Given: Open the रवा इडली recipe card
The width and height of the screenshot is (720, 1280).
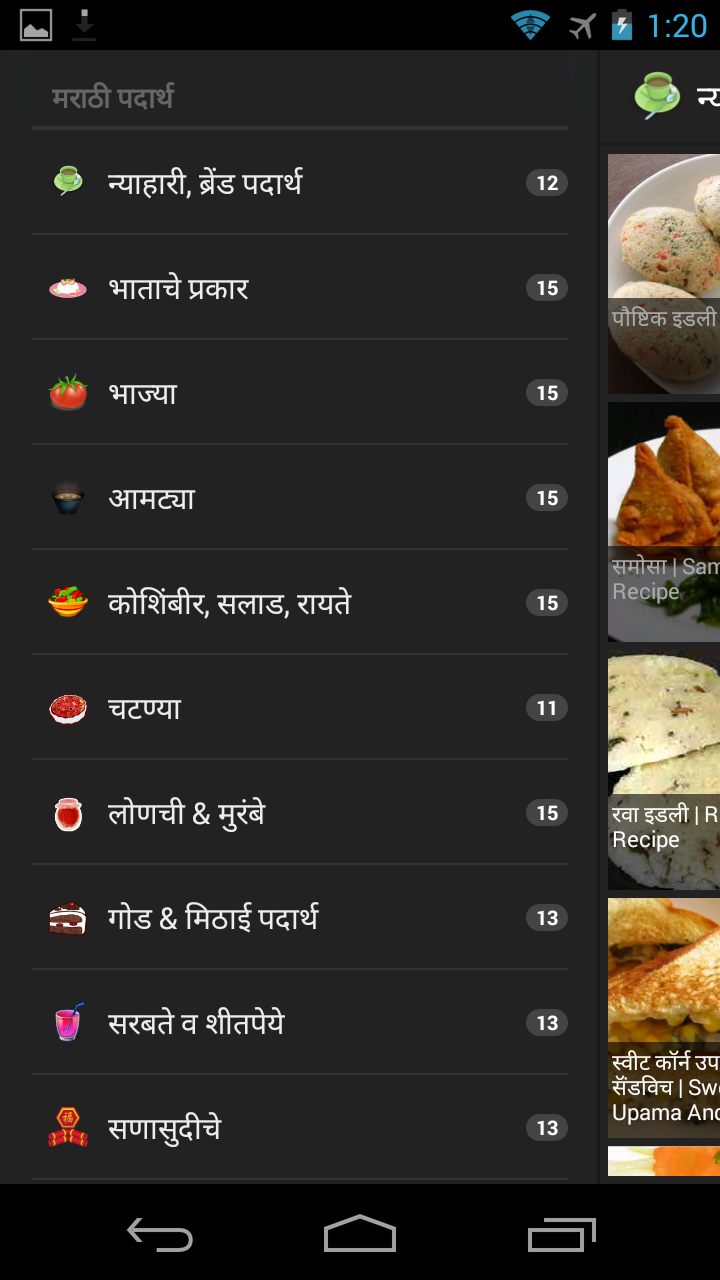Looking at the screenshot, I should click(x=664, y=769).
